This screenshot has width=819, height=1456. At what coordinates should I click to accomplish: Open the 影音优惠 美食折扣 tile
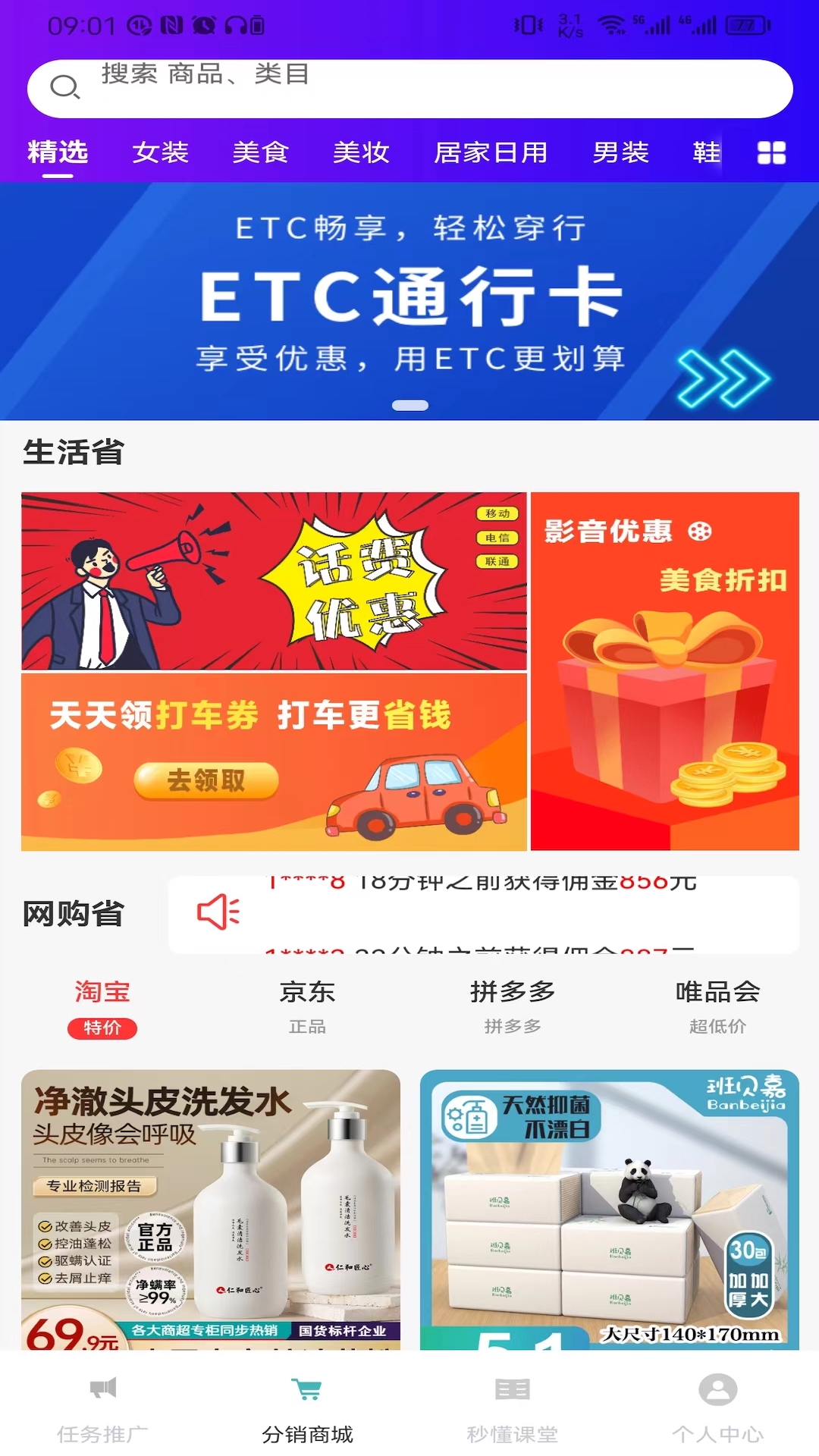(x=664, y=671)
